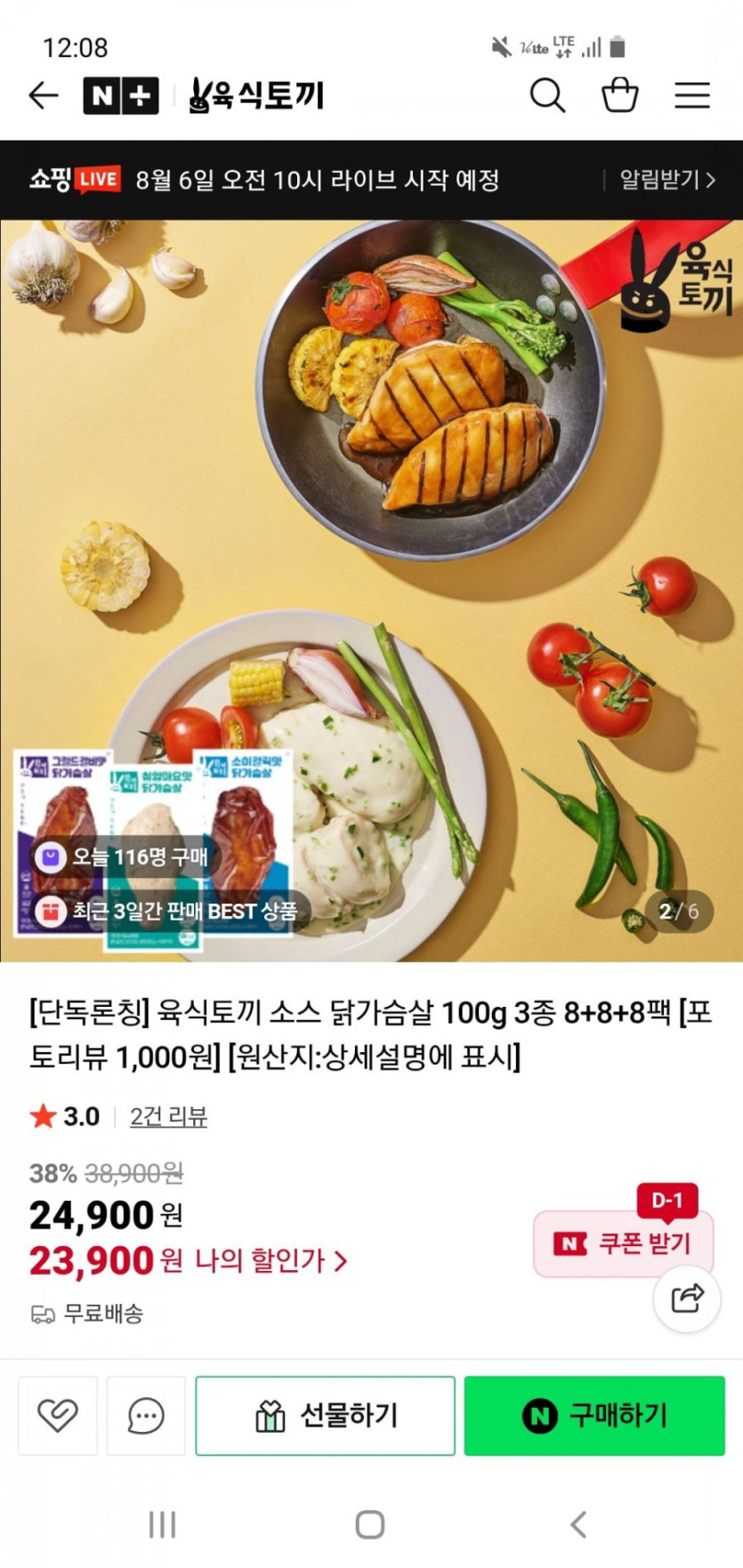Tap 쿠폰 받기 to get the coupon
Viewport: 743px width, 1568px height.
click(x=624, y=1242)
